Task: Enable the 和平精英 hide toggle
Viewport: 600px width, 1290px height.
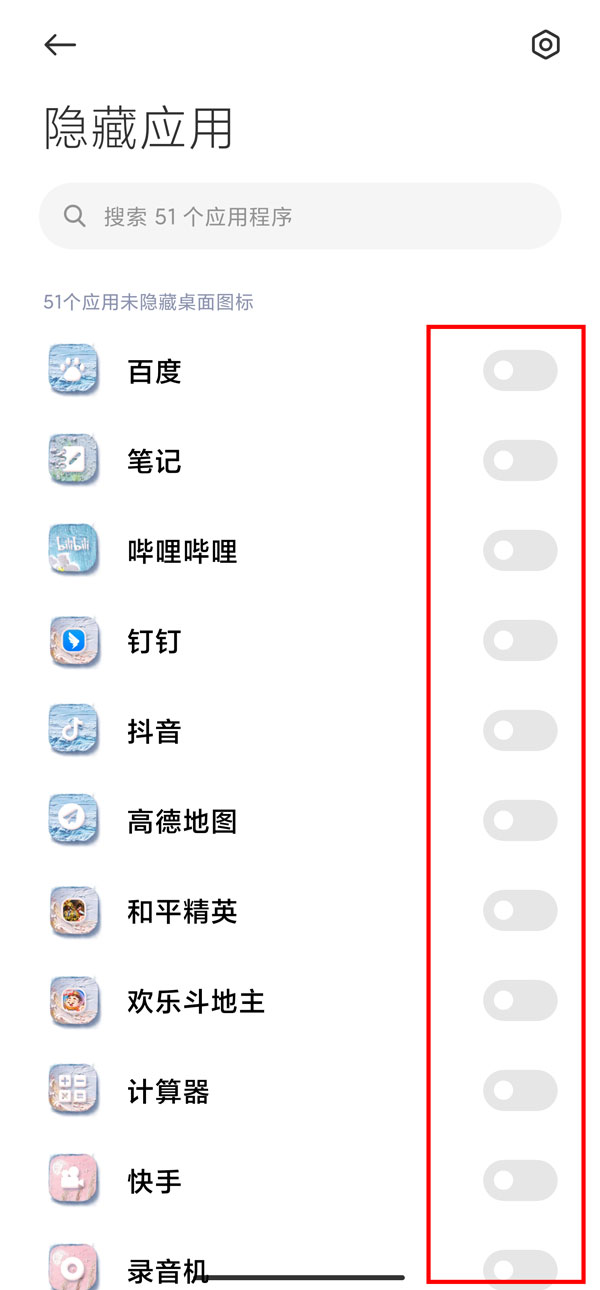Action: click(x=519, y=911)
